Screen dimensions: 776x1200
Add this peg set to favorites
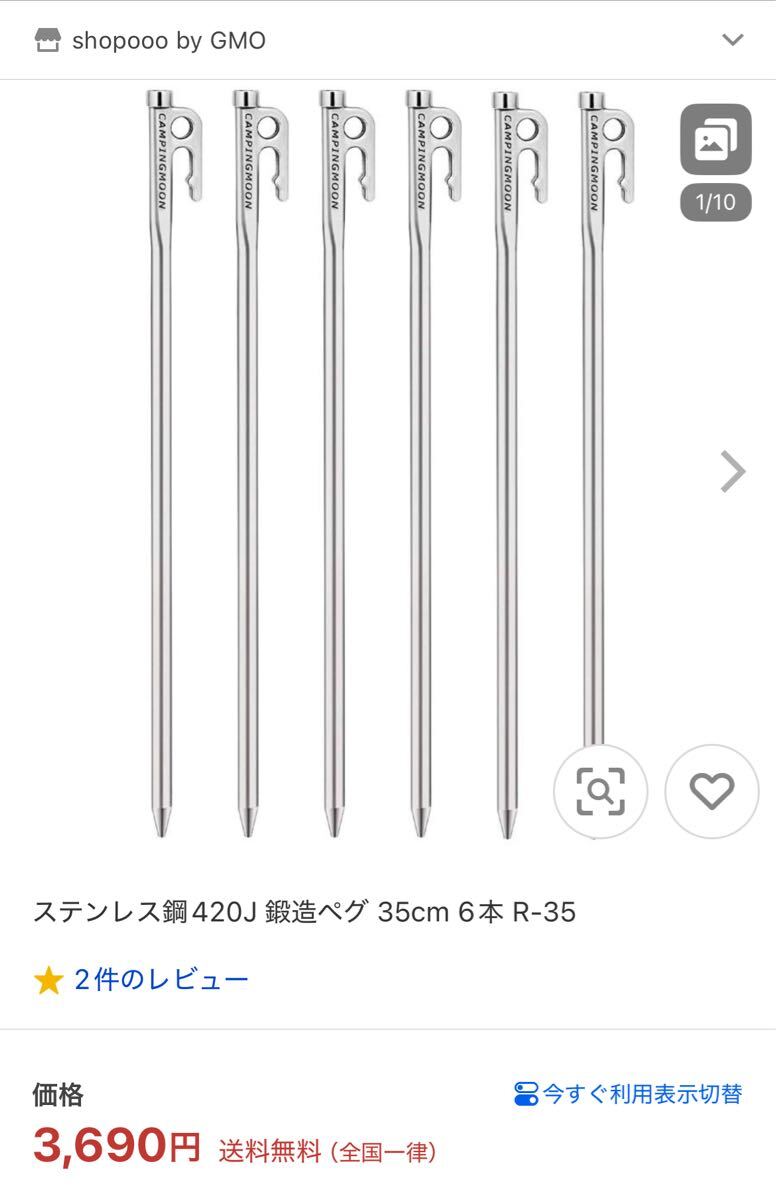pos(712,791)
